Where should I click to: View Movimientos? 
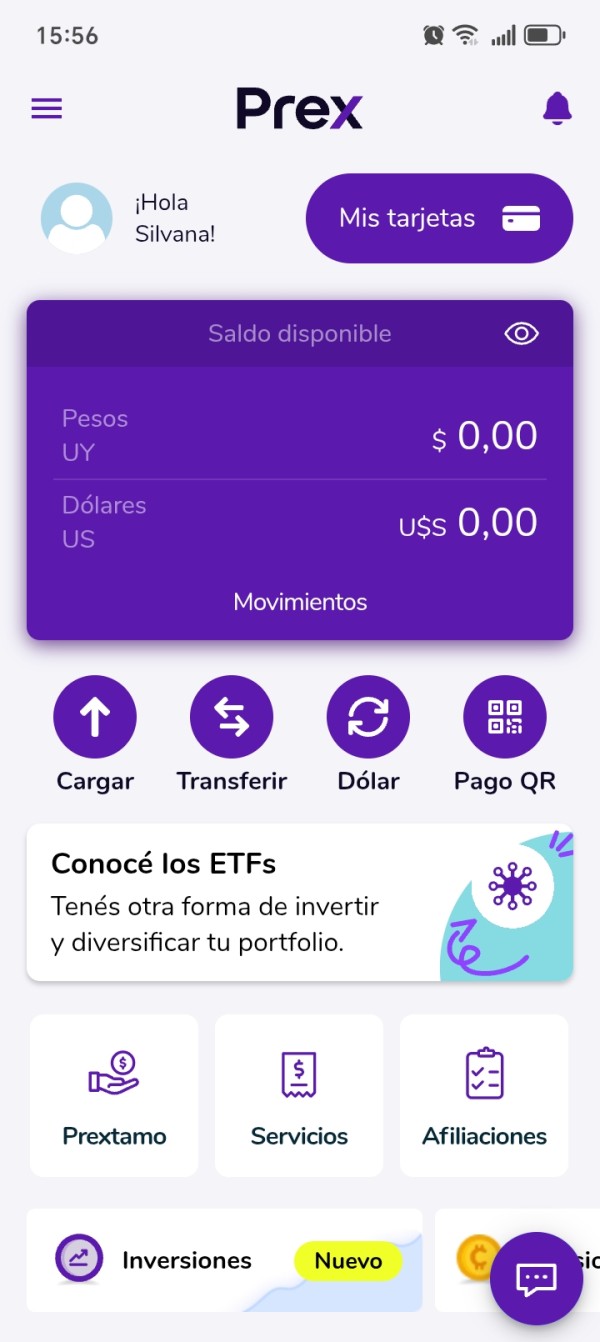pyautogui.click(x=300, y=602)
